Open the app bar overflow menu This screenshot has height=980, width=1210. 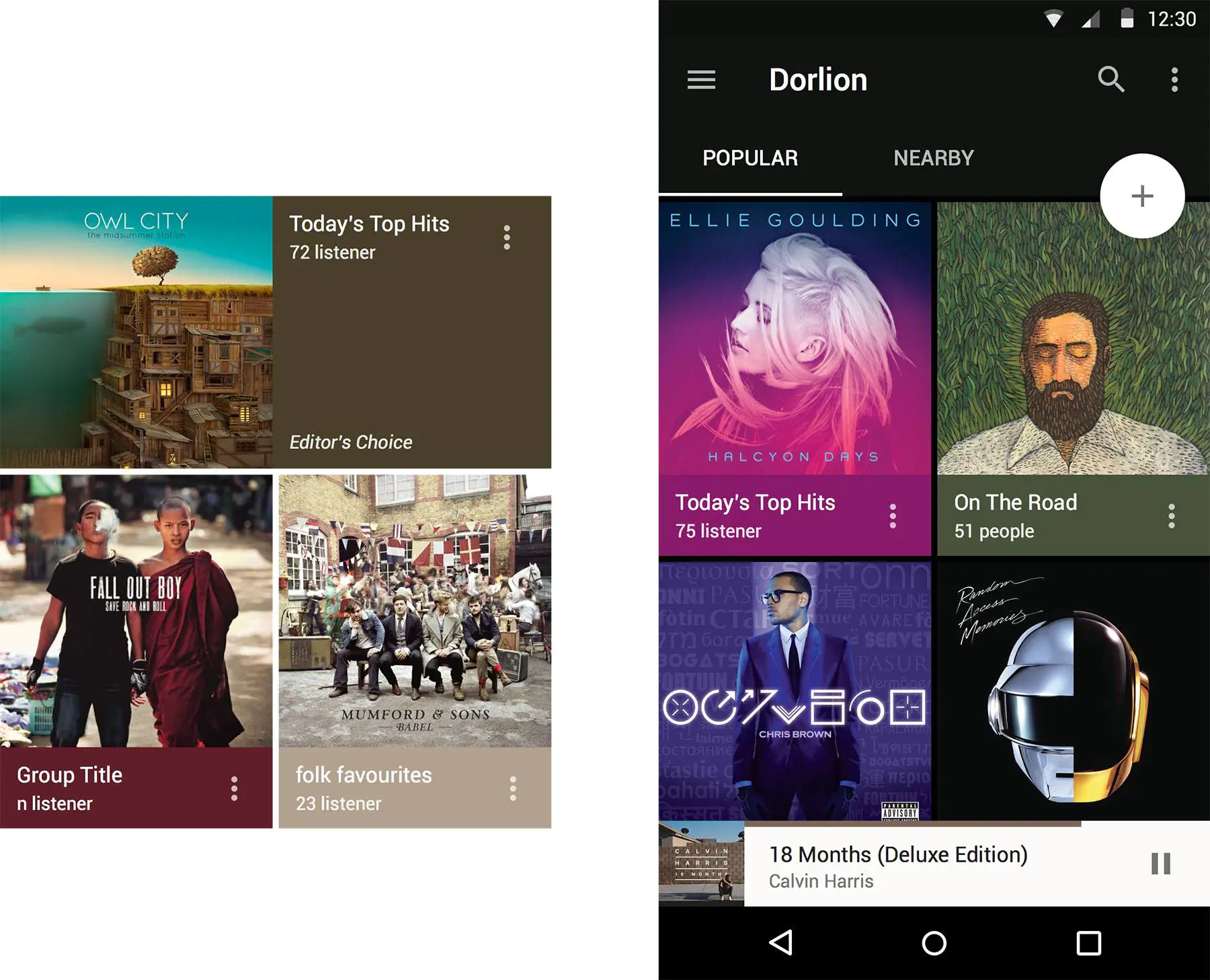(1174, 79)
